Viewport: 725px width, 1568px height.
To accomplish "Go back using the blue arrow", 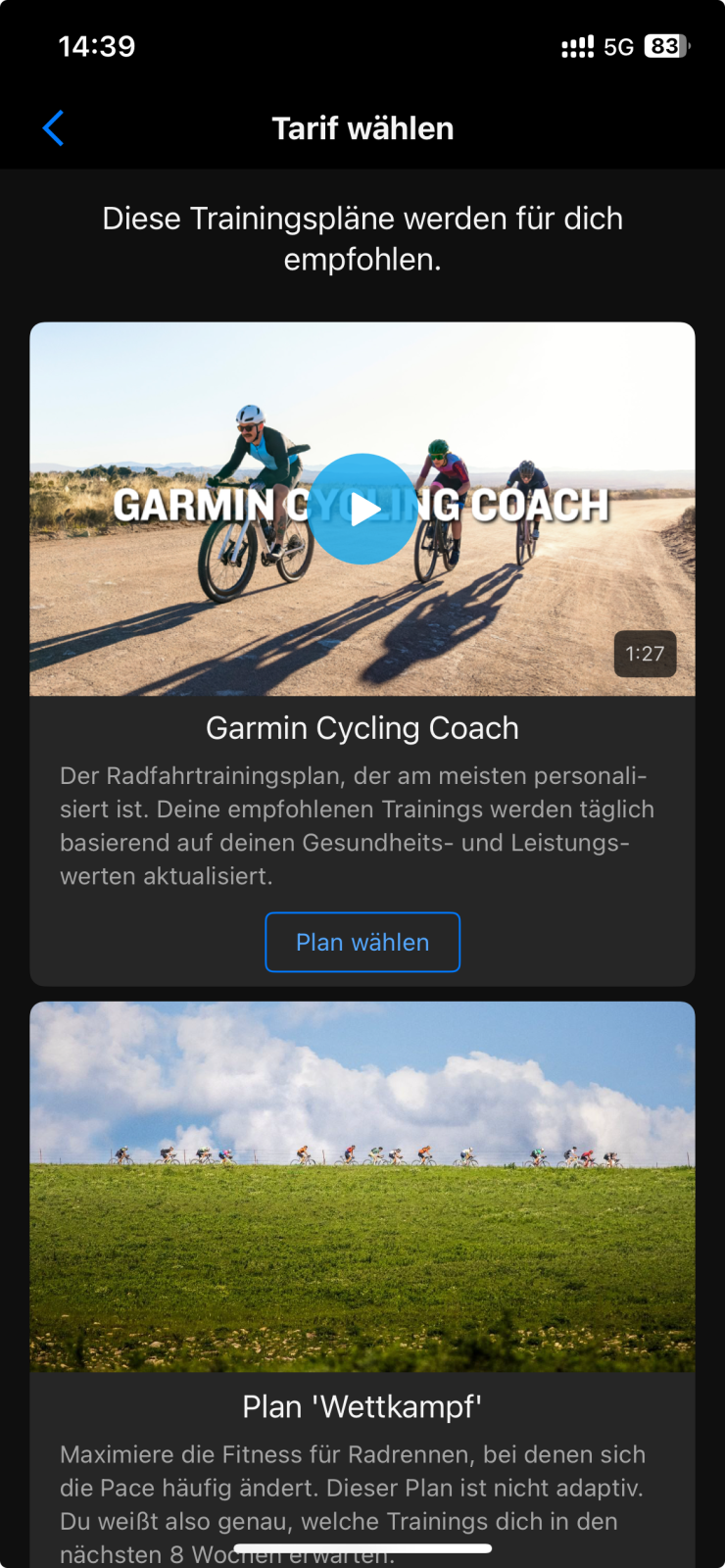I will click(53, 128).
